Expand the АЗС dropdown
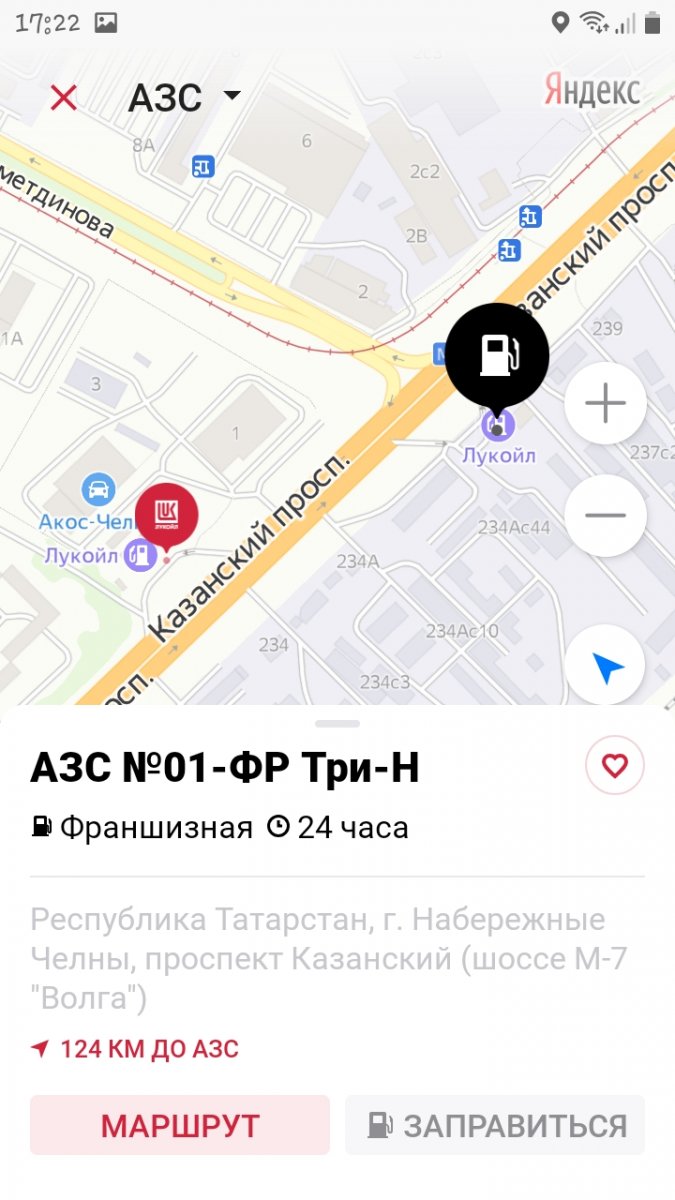 [185, 97]
